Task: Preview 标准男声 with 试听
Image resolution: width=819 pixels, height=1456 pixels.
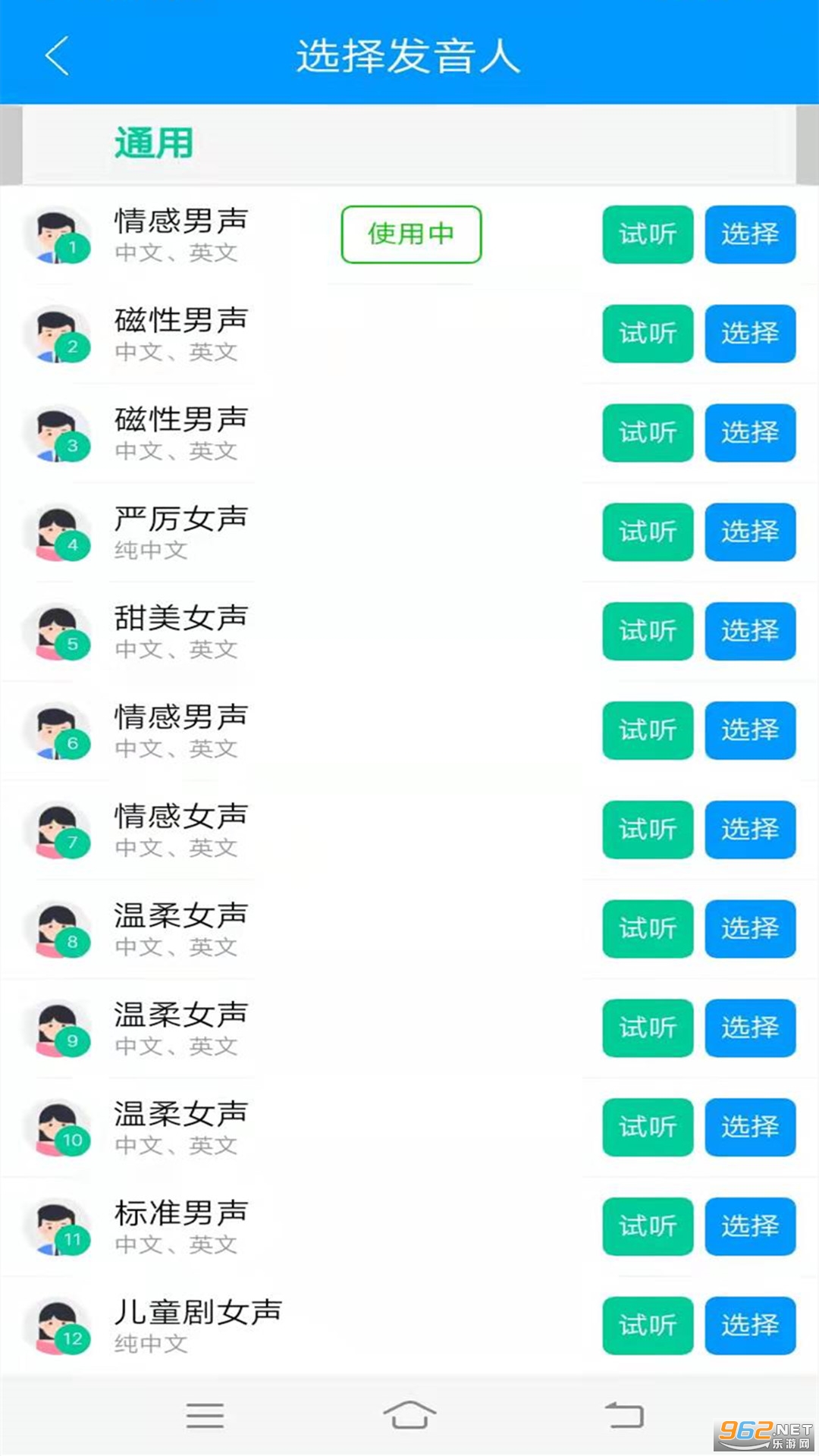Action: [x=648, y=1226]
